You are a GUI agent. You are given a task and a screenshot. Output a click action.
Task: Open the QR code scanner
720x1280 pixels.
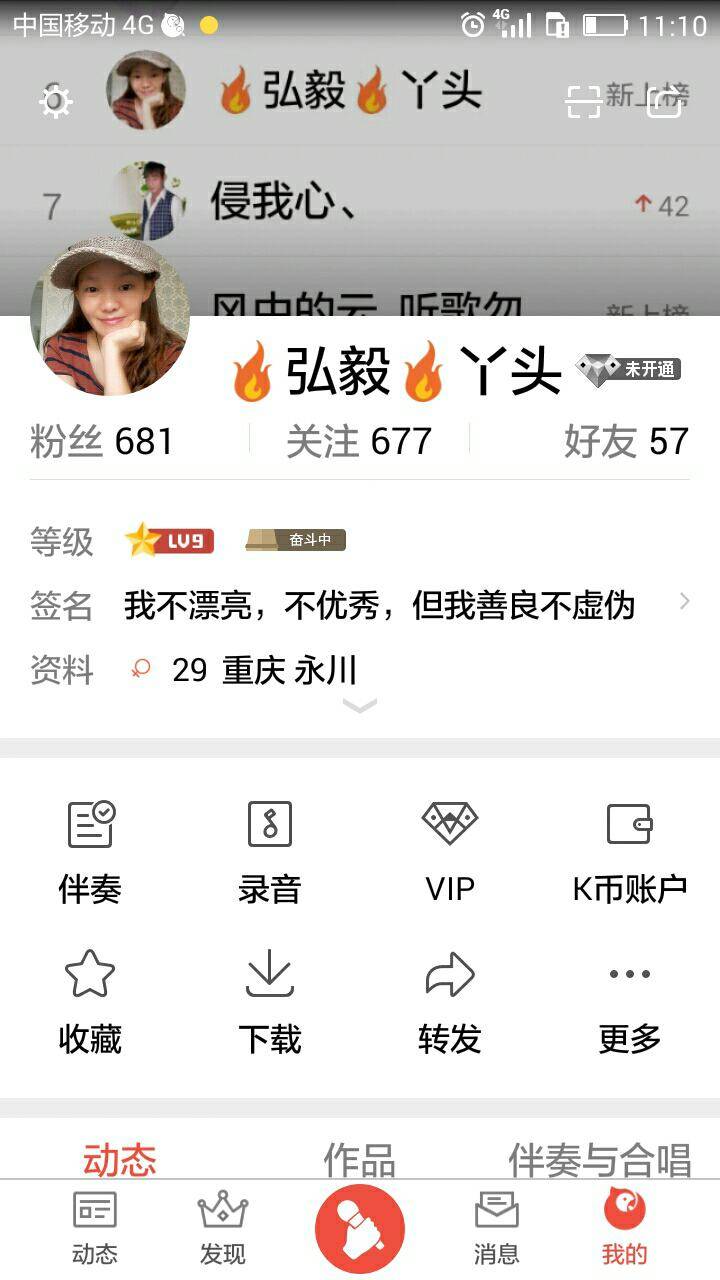pos(583,101)
